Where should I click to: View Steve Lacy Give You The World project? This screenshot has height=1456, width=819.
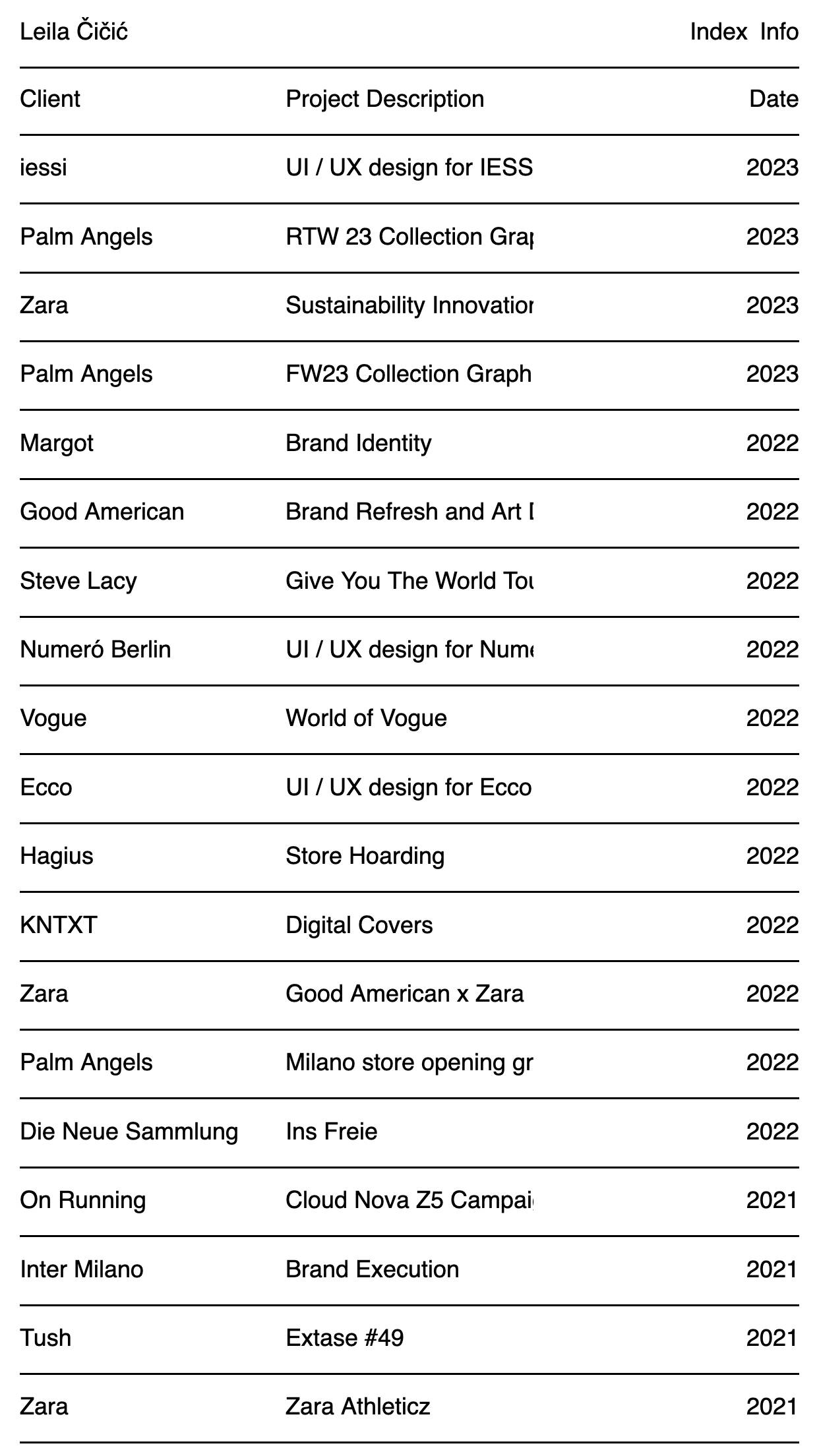coord(409,581)
